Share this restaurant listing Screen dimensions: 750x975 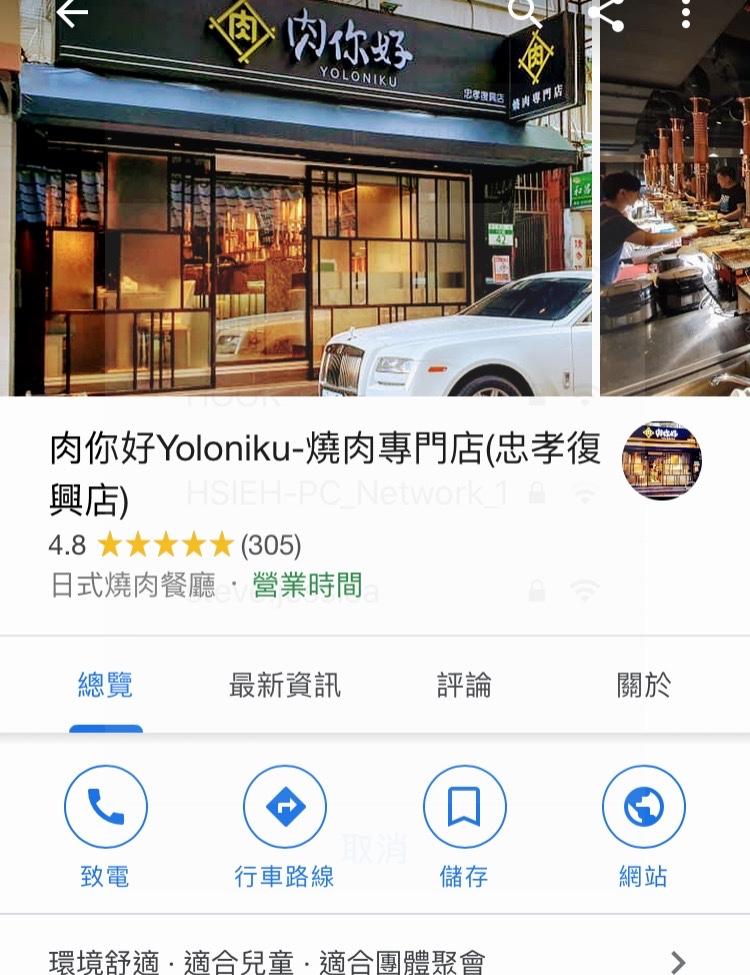pyautogui.click(x=605, y=13)
